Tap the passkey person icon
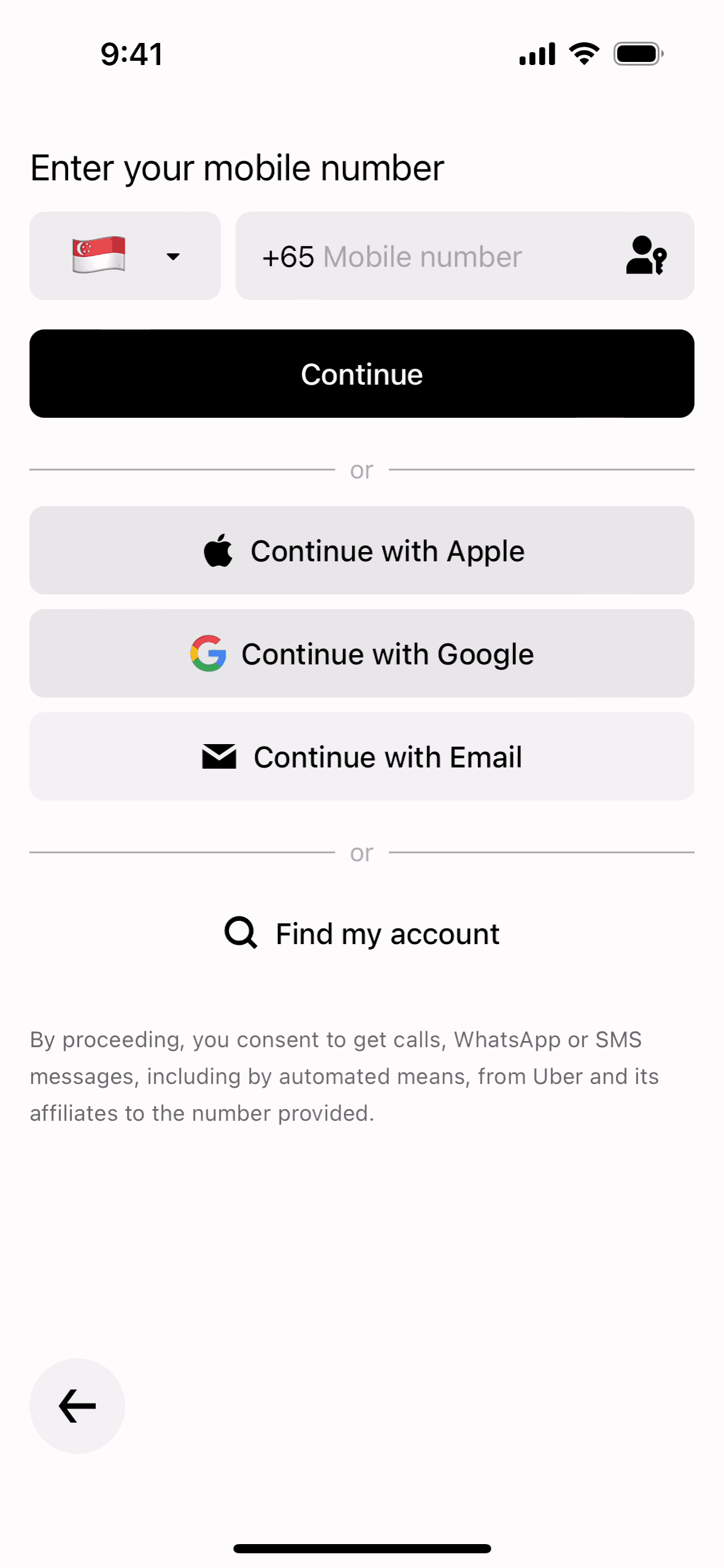Image resolution: width=724 pixels, height=1568 pixels. 645,256
